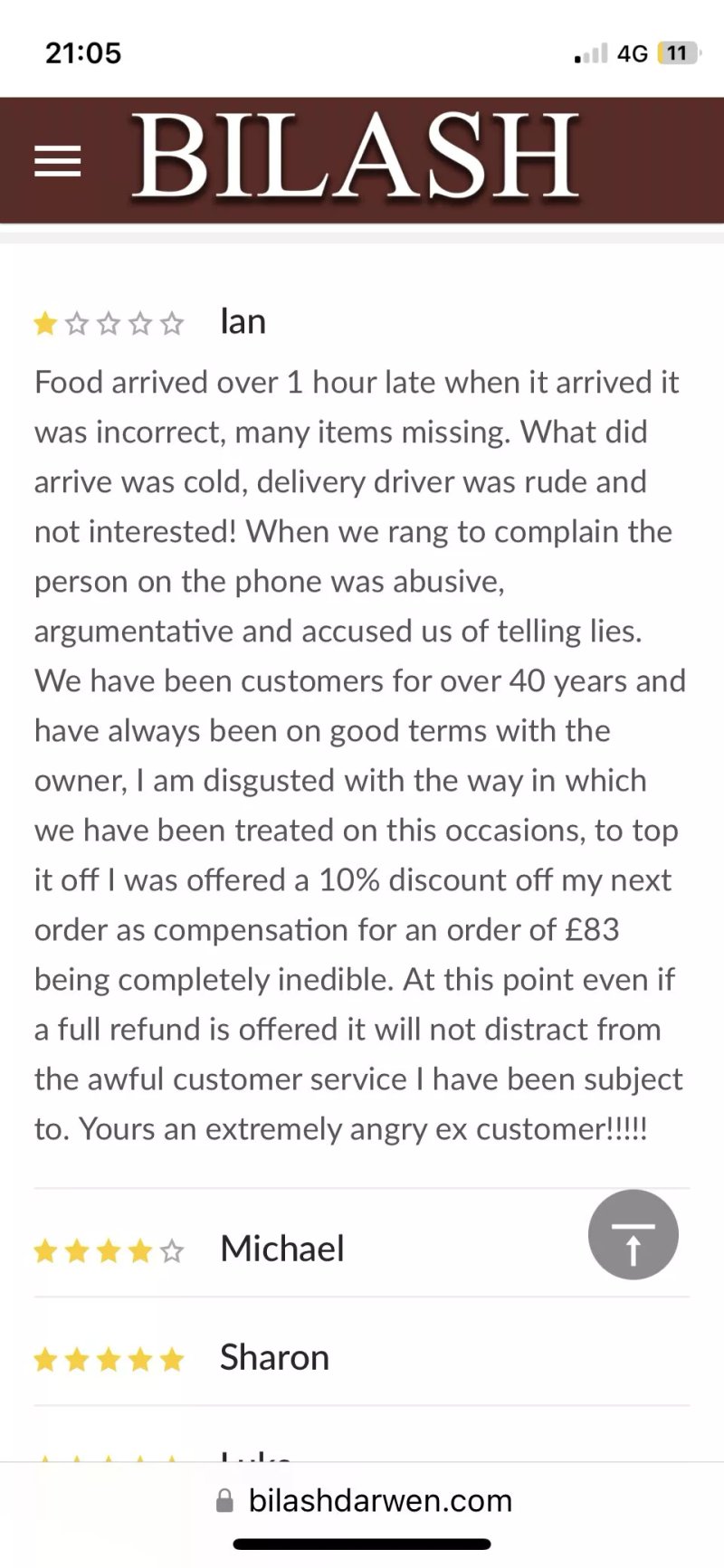Expand Michael's four-star review

pyautogui.click(x=362, y=1249)
